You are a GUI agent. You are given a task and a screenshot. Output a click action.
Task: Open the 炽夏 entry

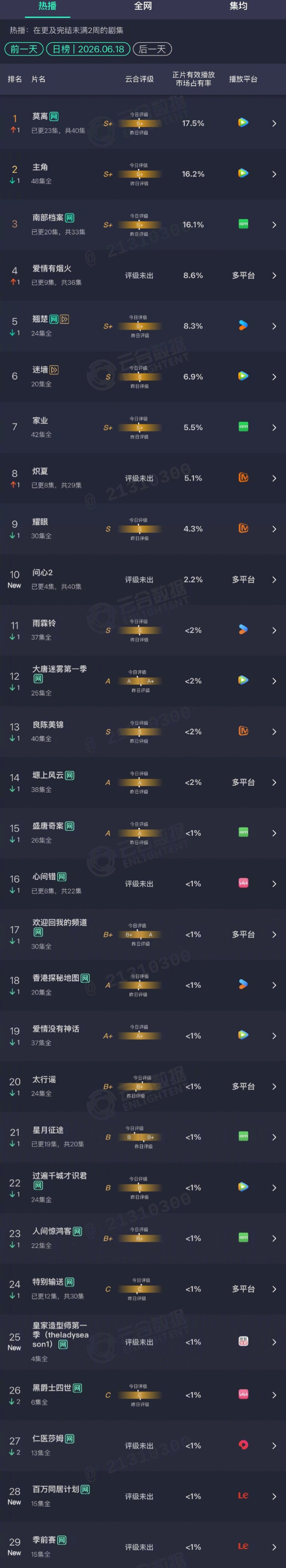pyautogui.click(x=143, y=478)
